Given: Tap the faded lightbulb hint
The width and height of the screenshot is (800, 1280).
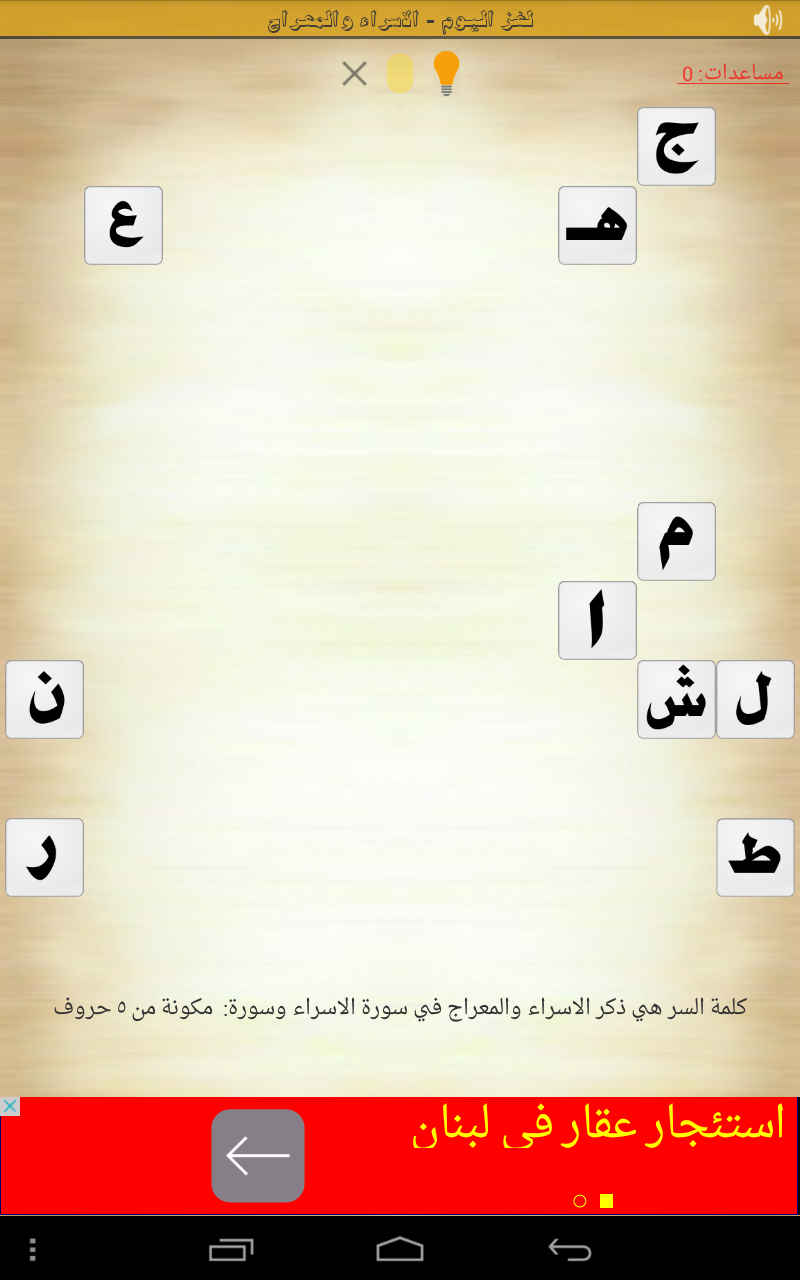Looking at the screenshot, I should [x=400, y=73].
